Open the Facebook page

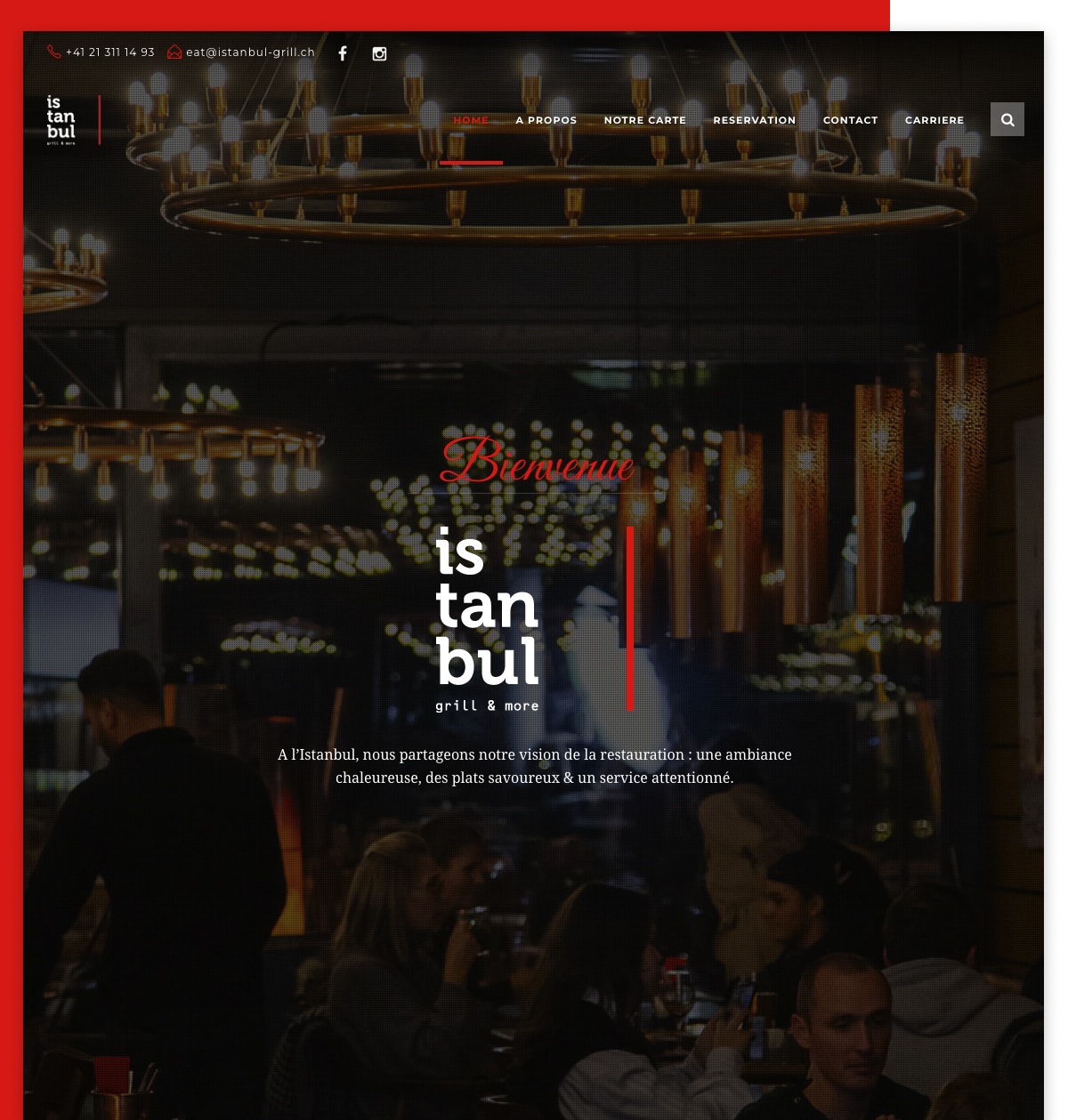pos(343,53)
